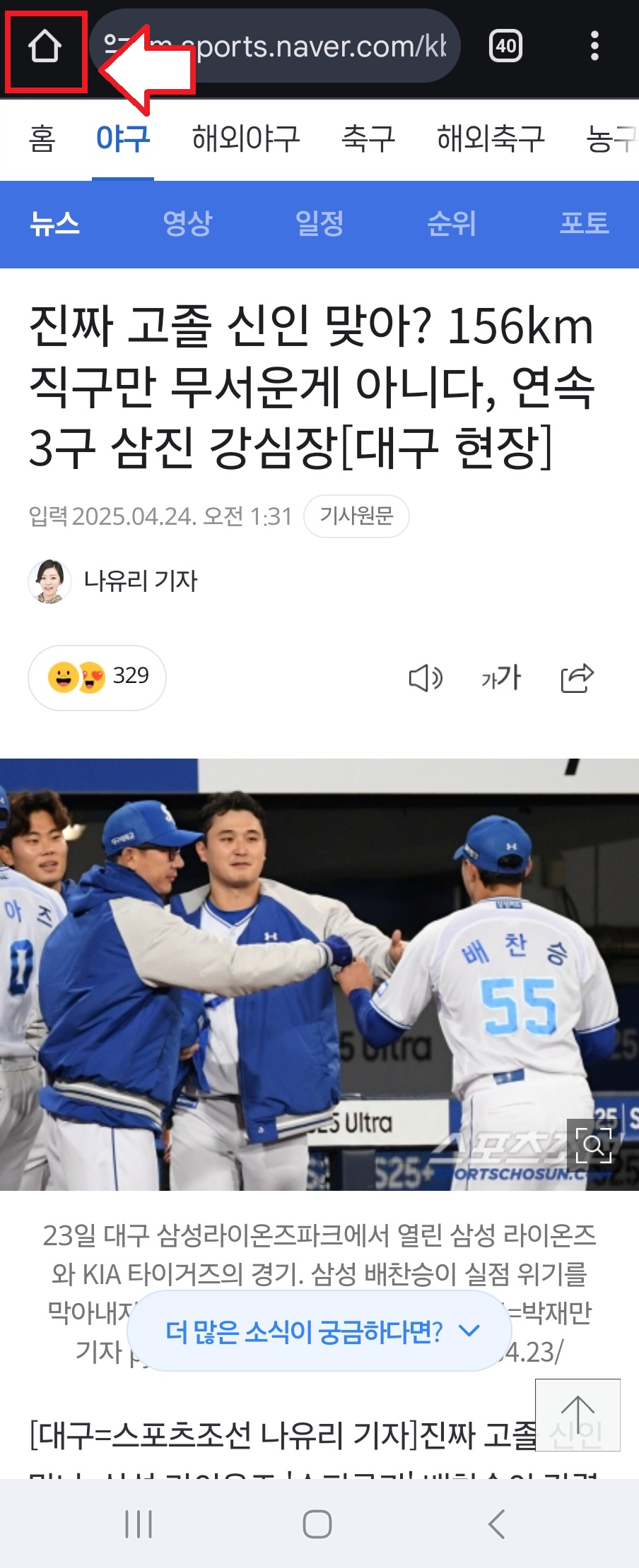The height and width of the screenshot is (1568, 639).
Task: Tap the emoji reactions button with 329
Action: [x=98, y=677]
